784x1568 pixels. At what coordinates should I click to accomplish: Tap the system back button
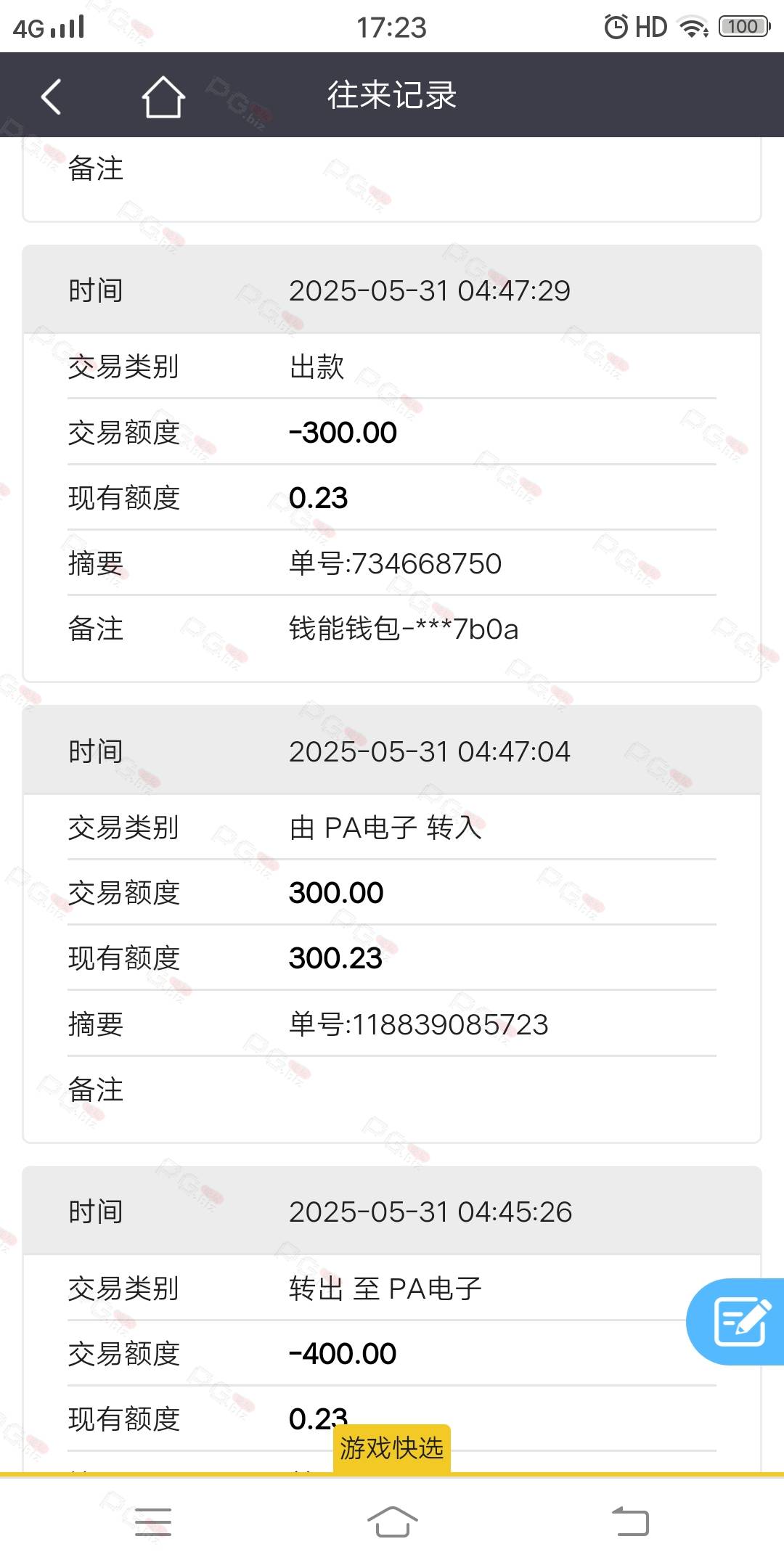point(631,1522)
